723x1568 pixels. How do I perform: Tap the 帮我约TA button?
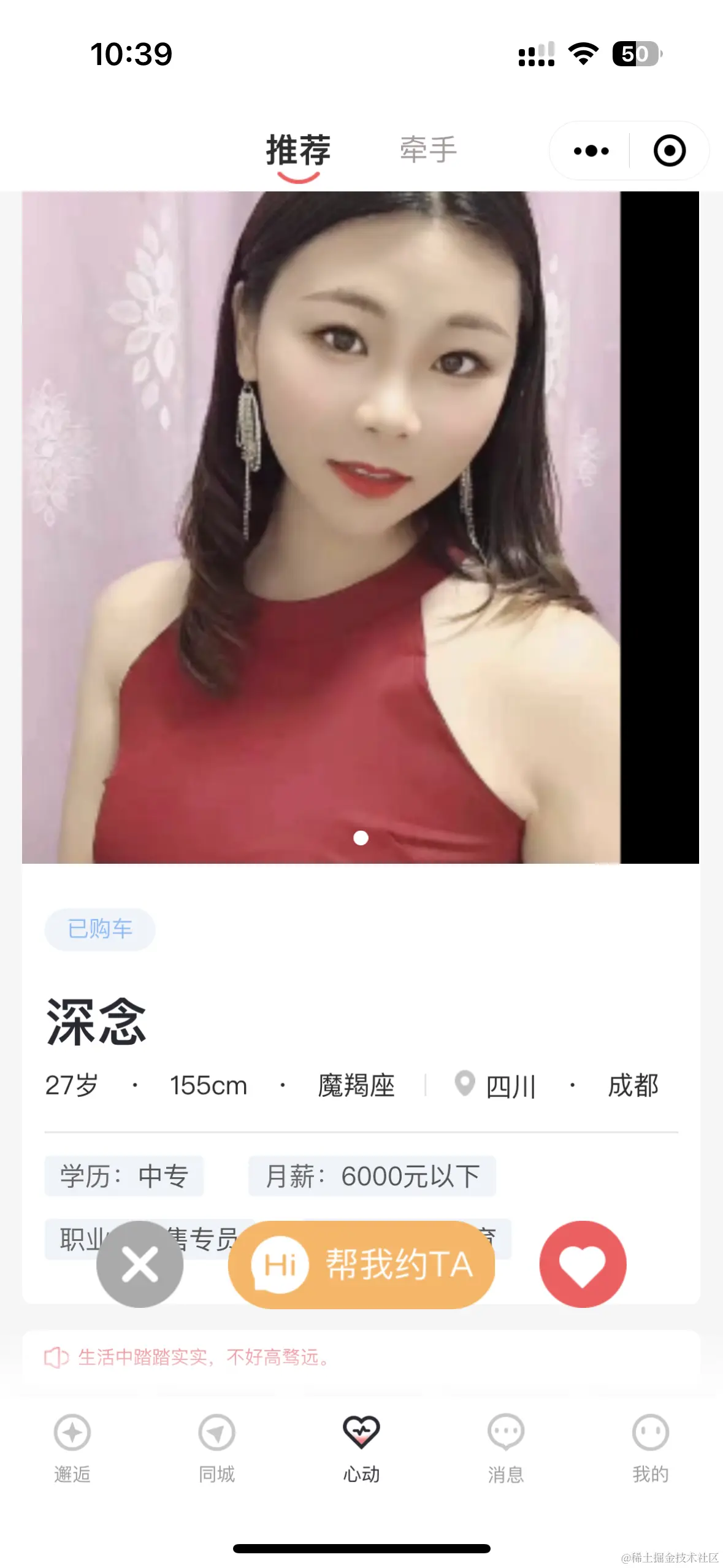tap(362, 1264)
